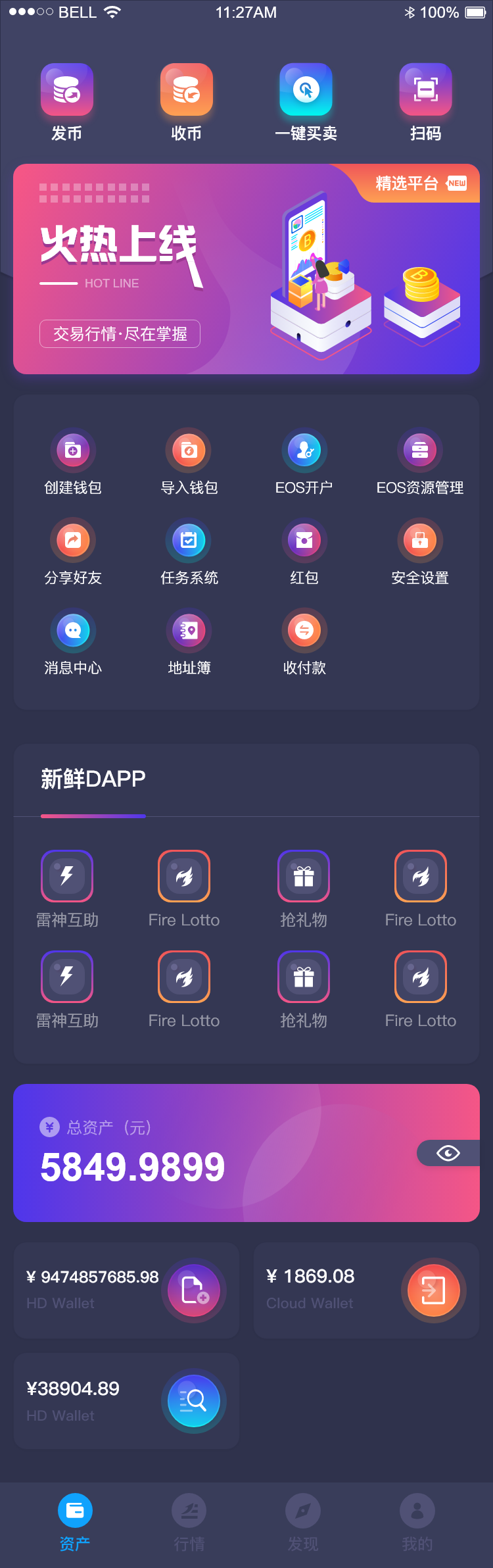
Task: Switch to the 发现 tab
Action: tap(303, 1523)
